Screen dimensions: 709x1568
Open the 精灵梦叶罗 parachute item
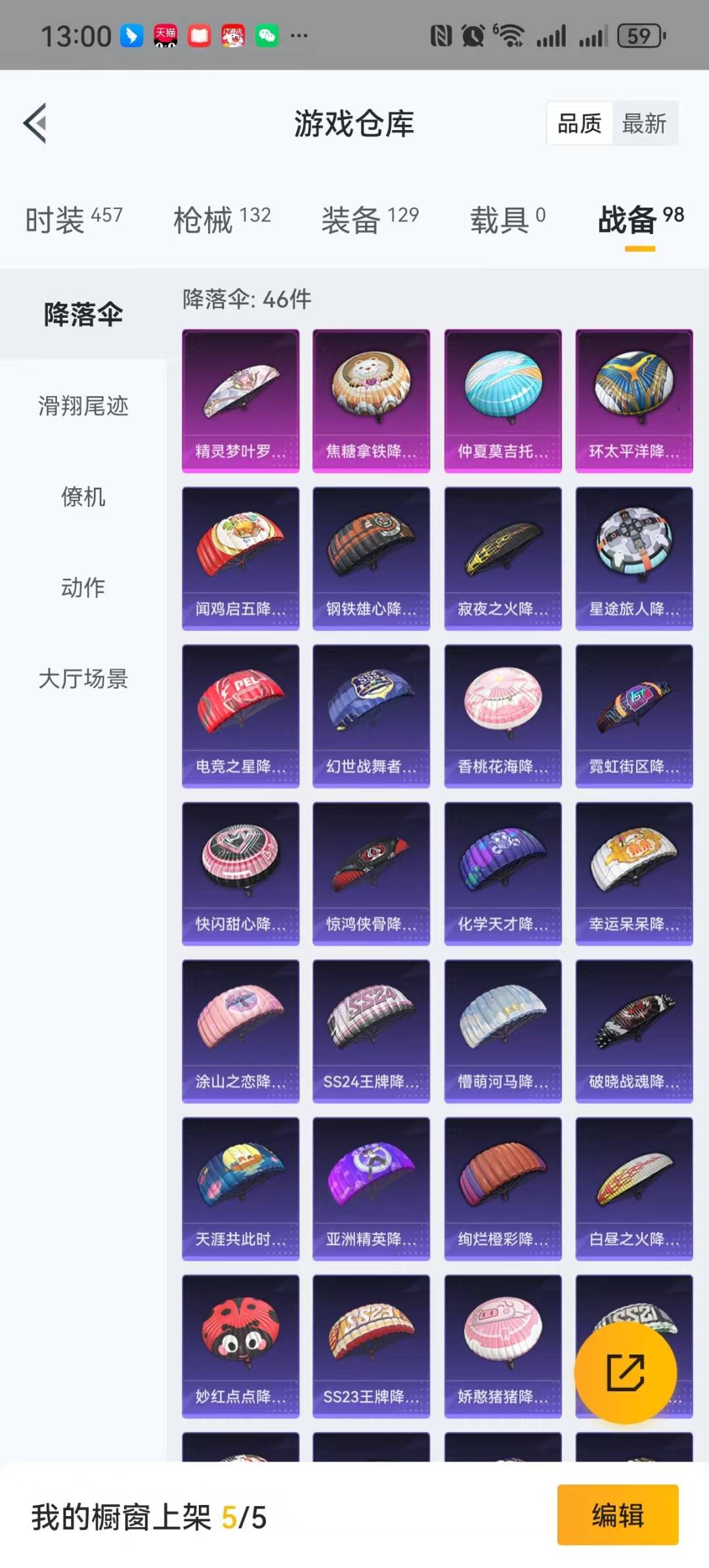tap(241, 401)
